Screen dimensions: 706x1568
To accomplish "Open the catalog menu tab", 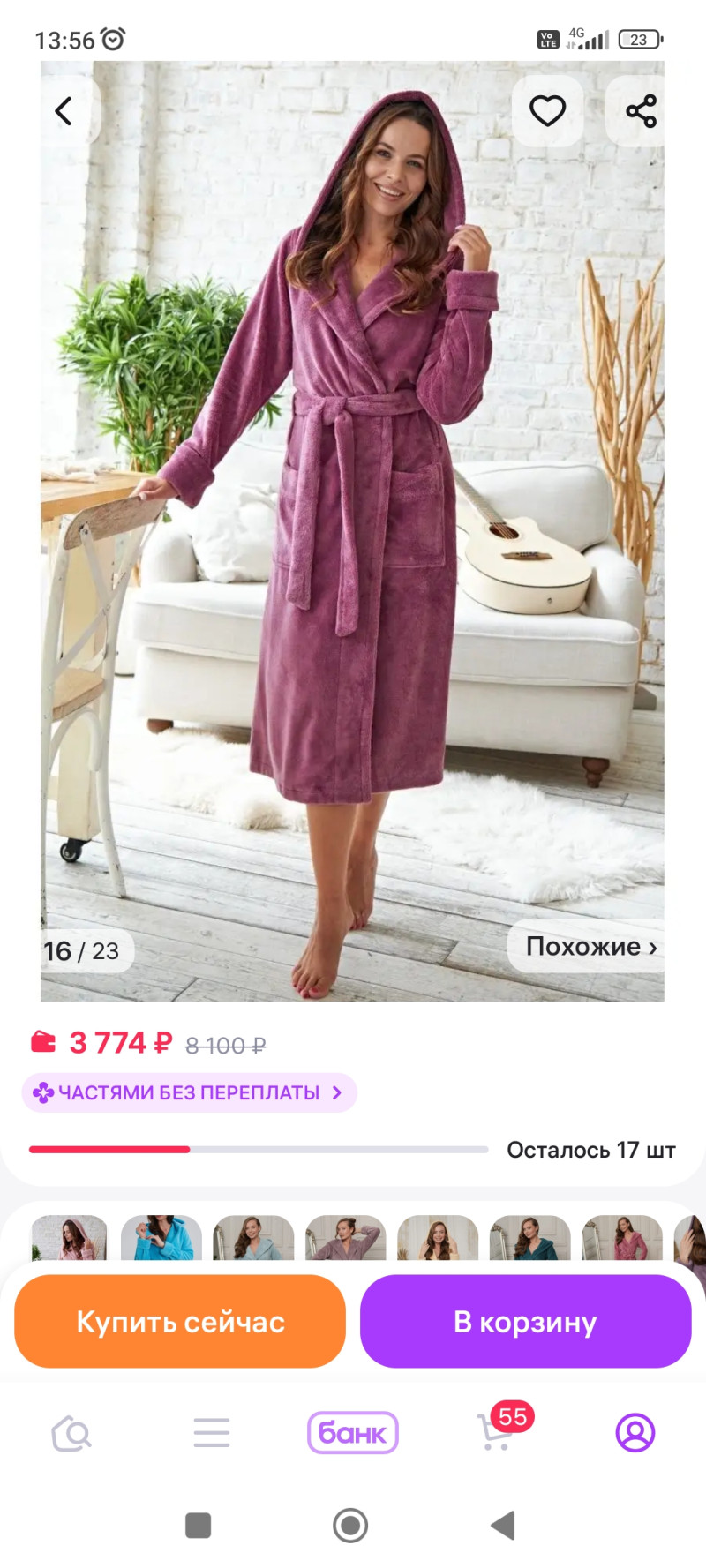I will [x=212, y=1433].
